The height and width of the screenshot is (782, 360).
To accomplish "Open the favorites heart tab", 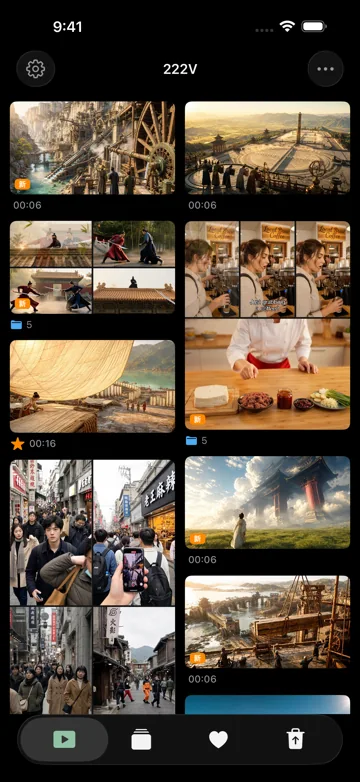I will pyautogui.click(x=218, y=740).
